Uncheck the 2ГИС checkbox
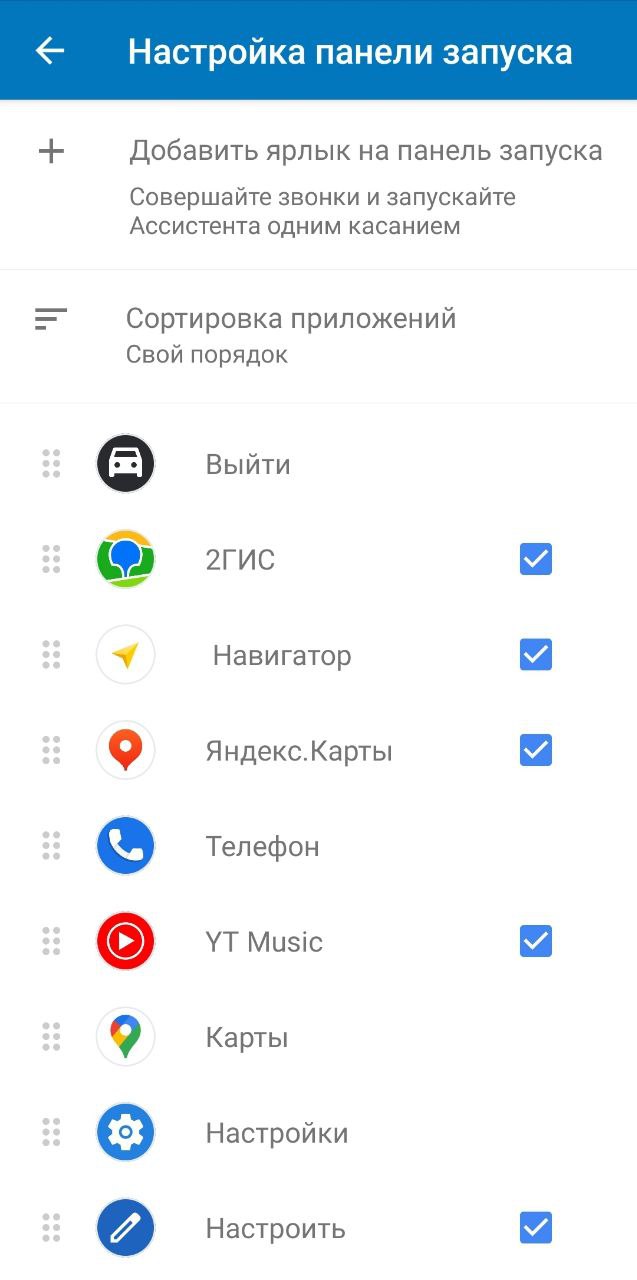 tap(536, 559)
